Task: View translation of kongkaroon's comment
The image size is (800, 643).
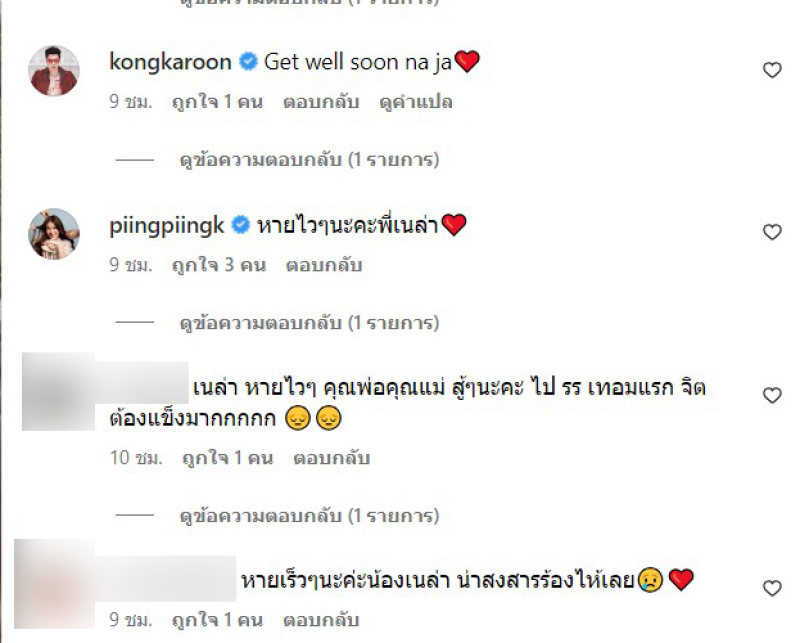Action: click(x=416, y=102)
